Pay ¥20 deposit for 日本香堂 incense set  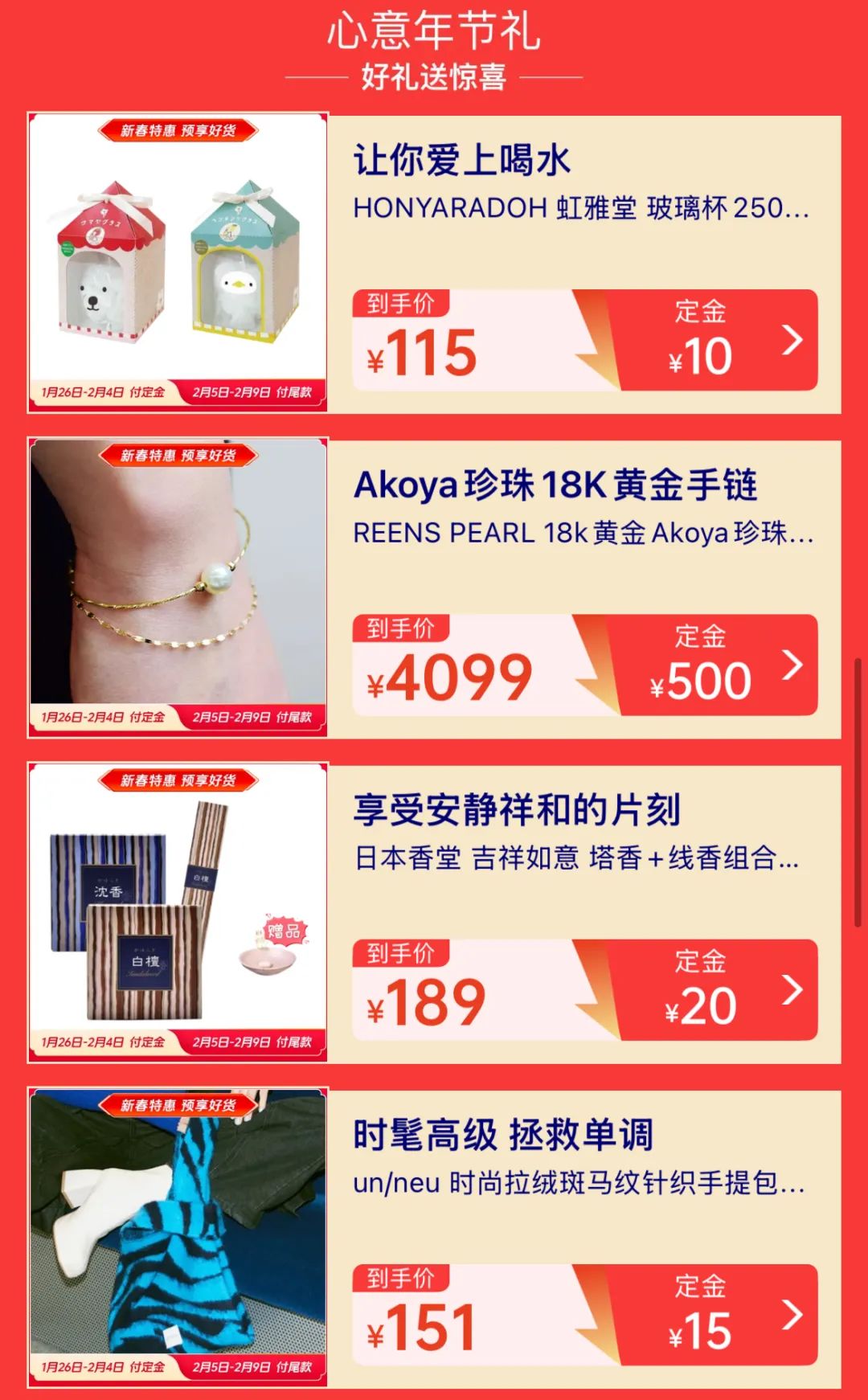click(712, 990)
